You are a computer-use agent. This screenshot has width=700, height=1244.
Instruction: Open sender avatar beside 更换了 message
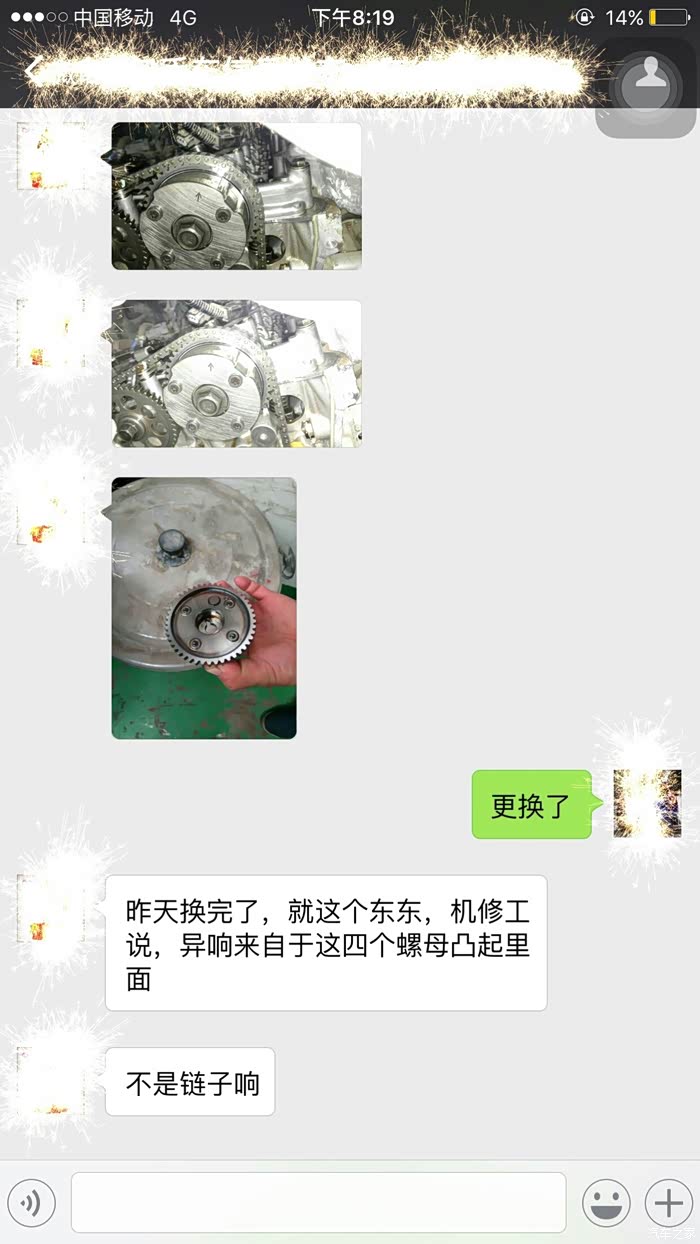[x=646, y=803]
